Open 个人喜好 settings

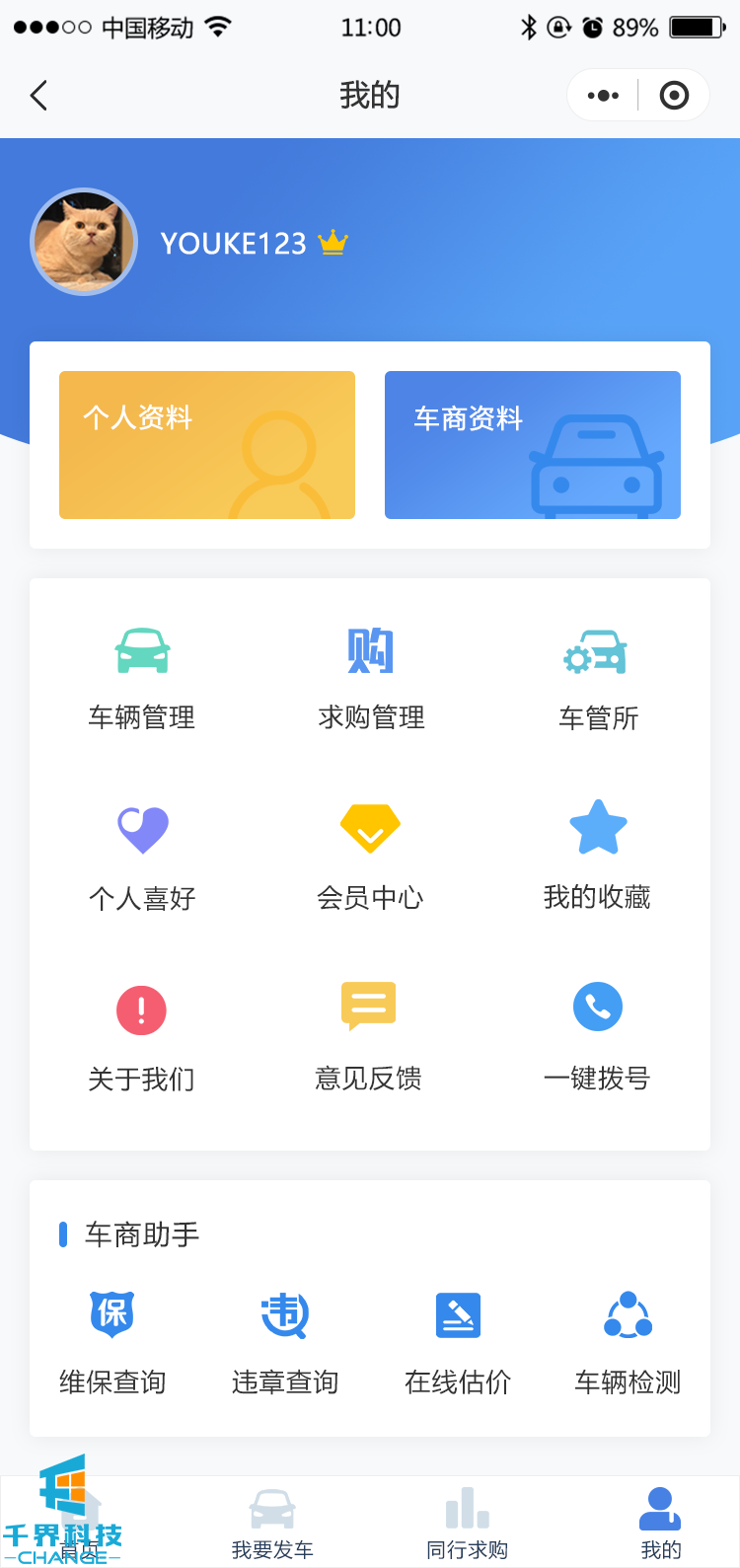pos(142,857)
